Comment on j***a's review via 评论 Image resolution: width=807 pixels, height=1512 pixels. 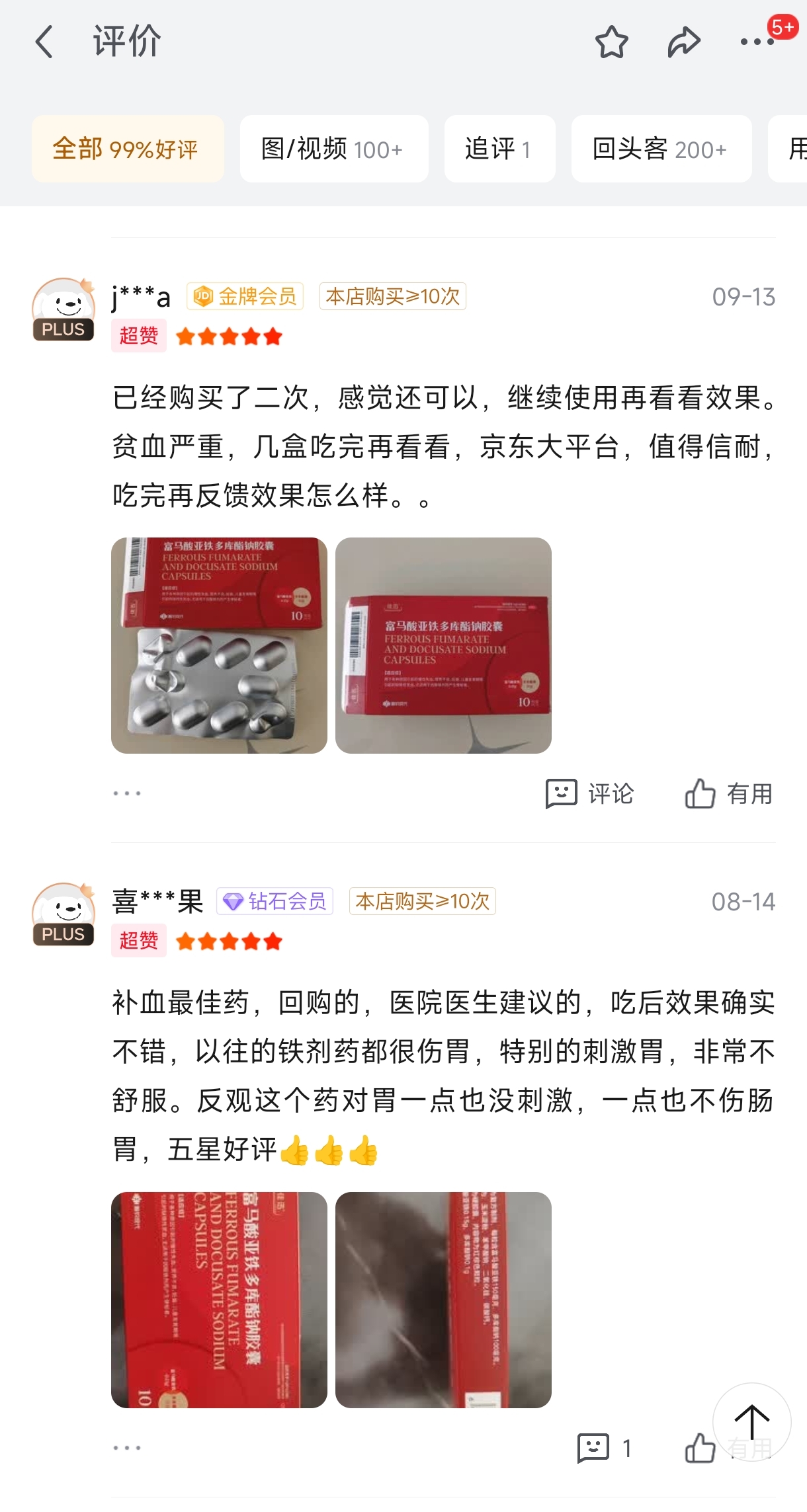tap(589, 793)
